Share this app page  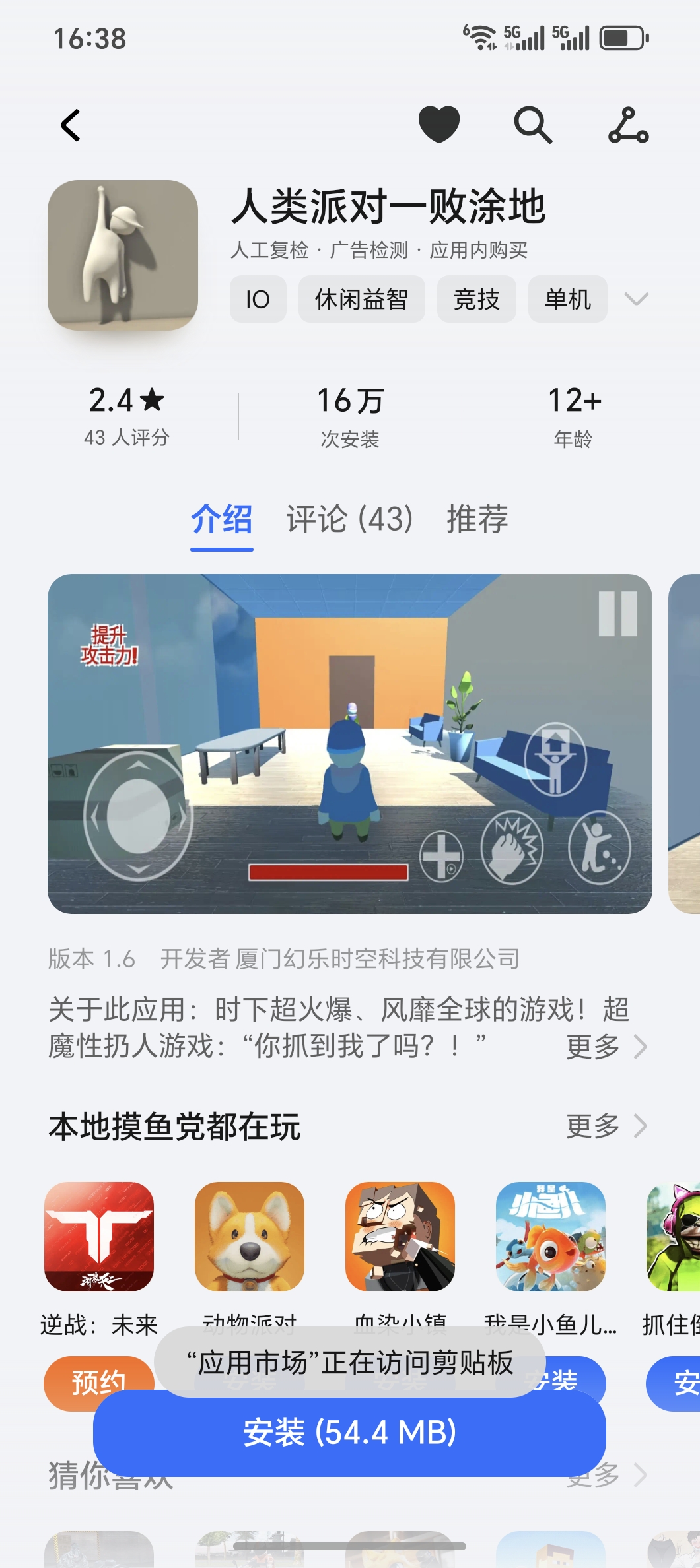pyautogui.click(x=628, y=125)
